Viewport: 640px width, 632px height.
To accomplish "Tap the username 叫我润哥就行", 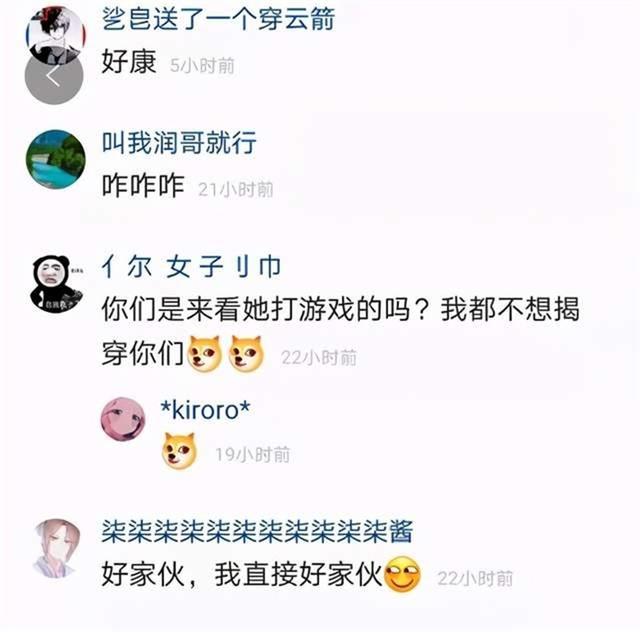I will [x=179, y=142].
